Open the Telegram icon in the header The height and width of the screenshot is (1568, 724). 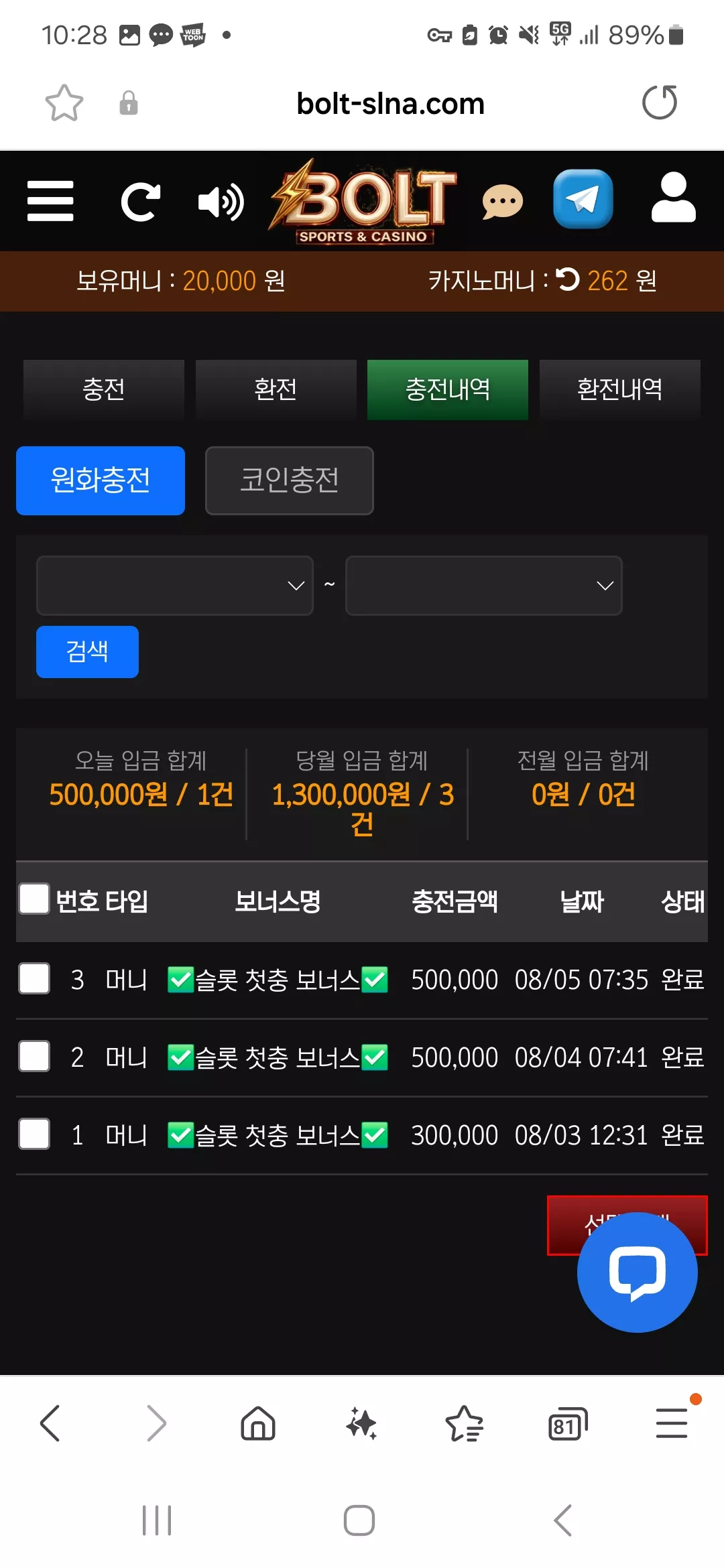pyautogui.click(x=583, y=199)
